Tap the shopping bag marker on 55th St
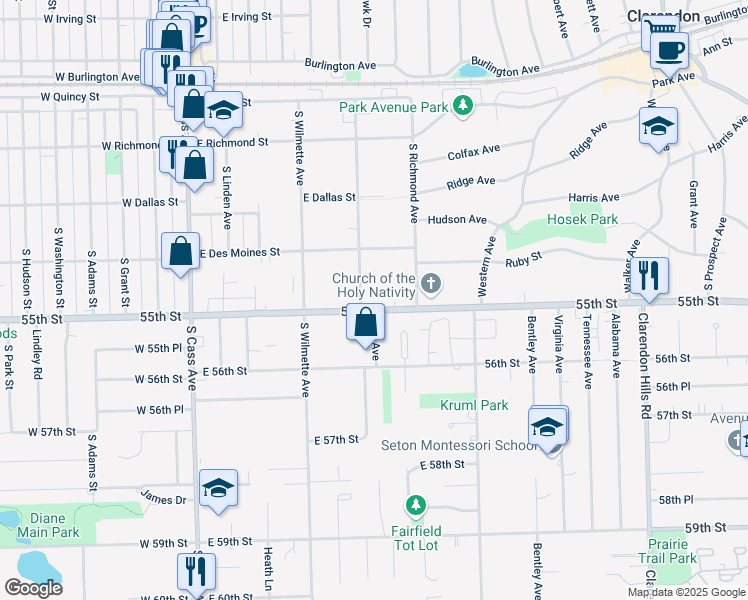 (367, 323)
